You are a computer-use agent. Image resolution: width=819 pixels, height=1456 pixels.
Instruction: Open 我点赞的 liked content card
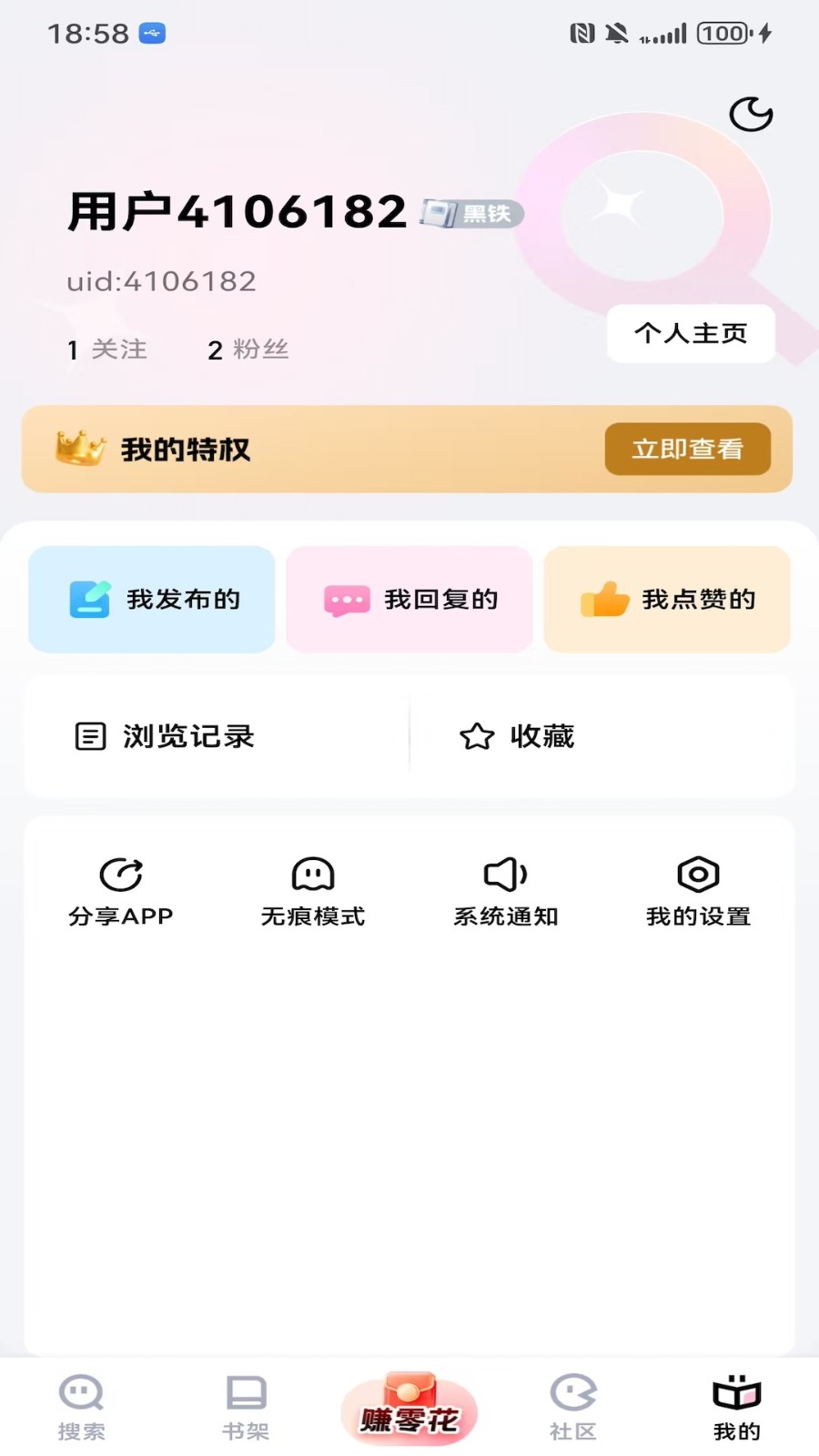(666, 599)
